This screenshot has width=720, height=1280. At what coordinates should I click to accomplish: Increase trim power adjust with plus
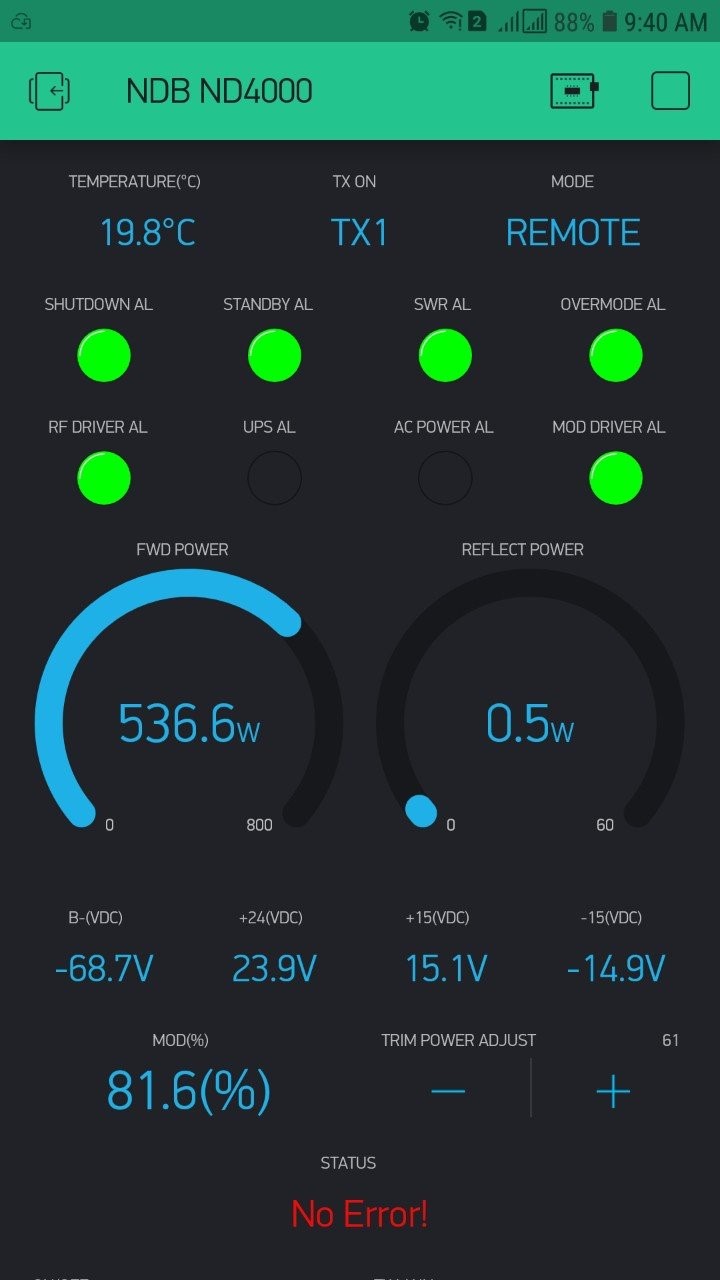[x=612, y=1090]
